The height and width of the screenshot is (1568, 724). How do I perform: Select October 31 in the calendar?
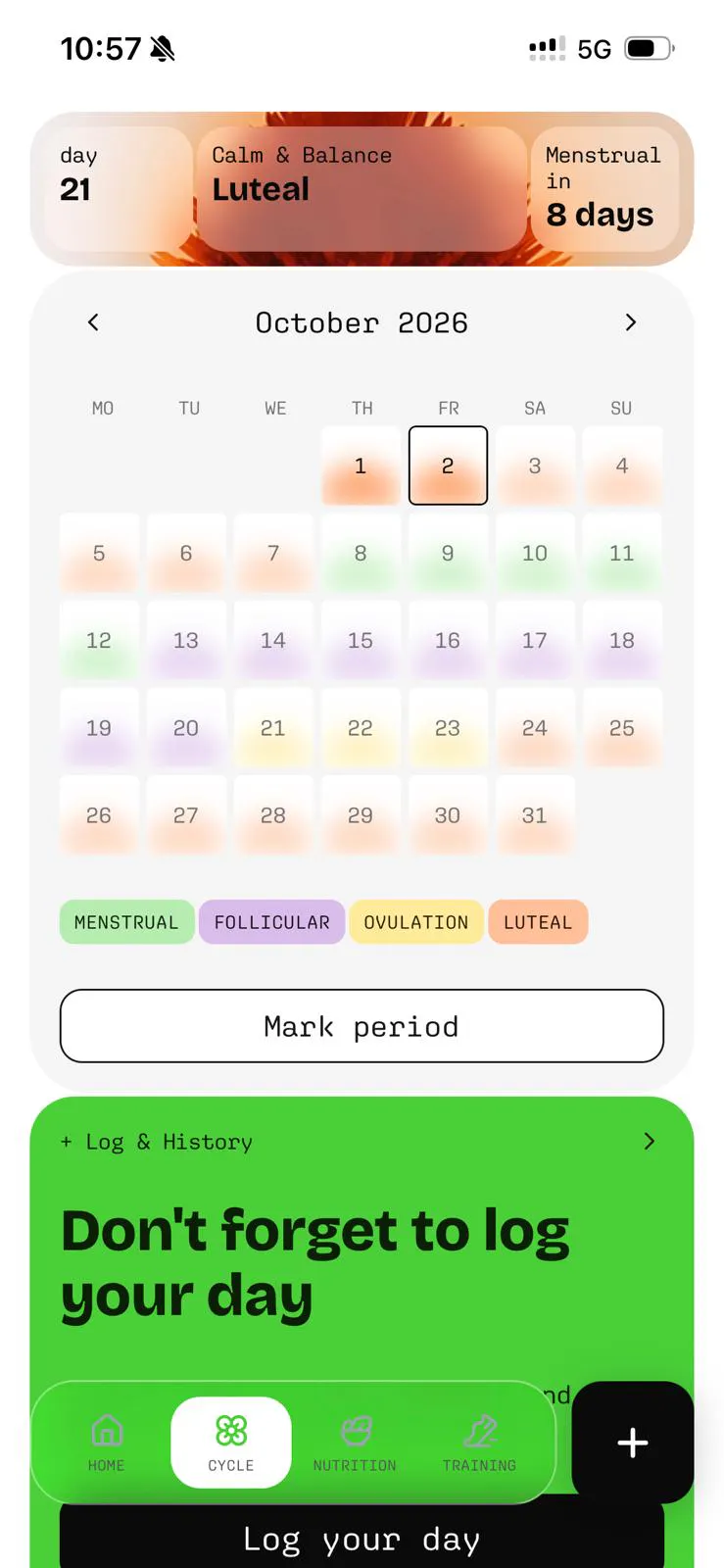(x=535, y=815)
